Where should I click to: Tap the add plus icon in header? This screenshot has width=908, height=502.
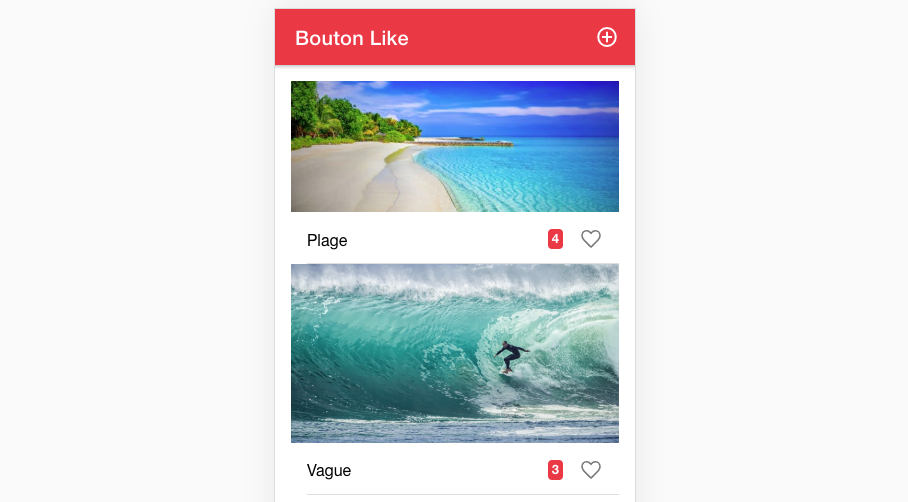(607, 37)
